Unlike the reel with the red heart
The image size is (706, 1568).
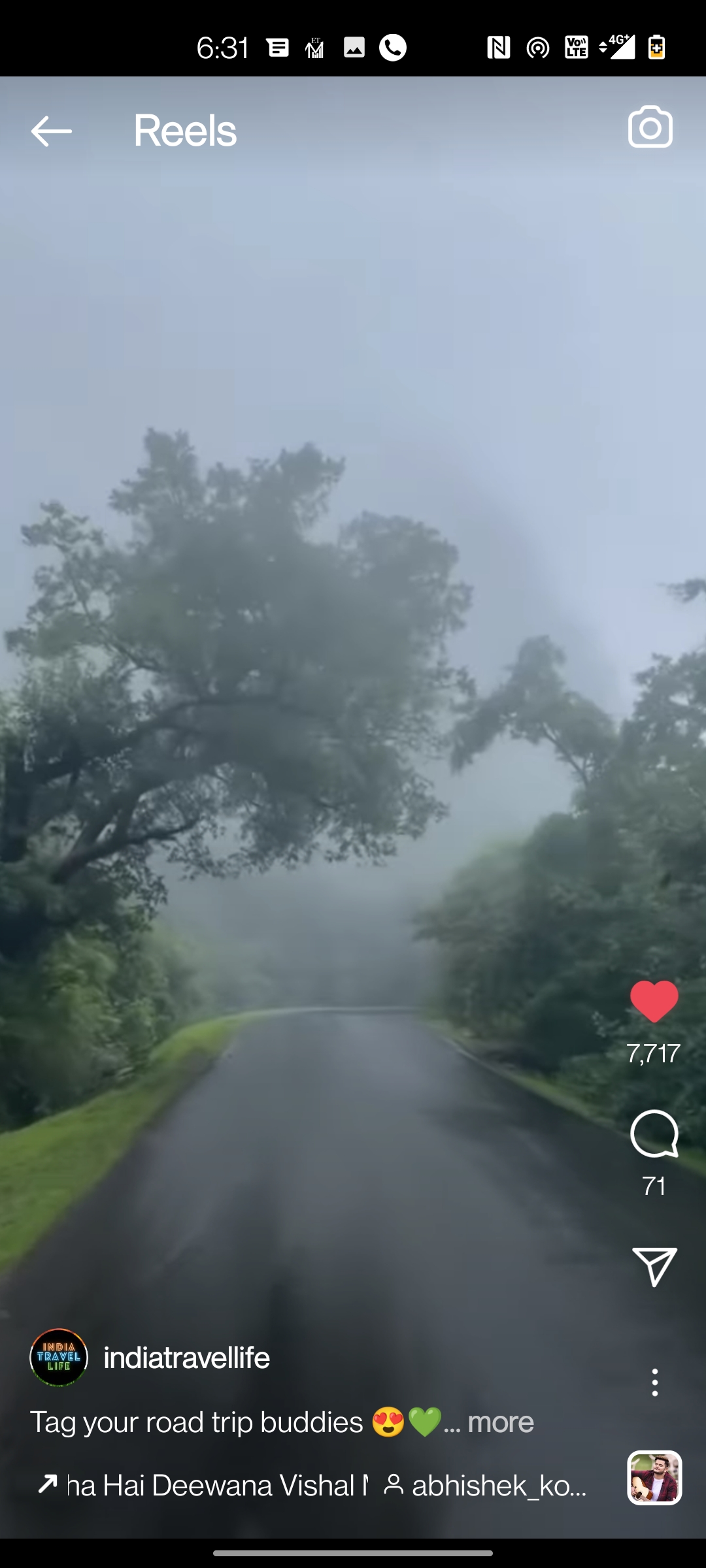(654, 1001)
